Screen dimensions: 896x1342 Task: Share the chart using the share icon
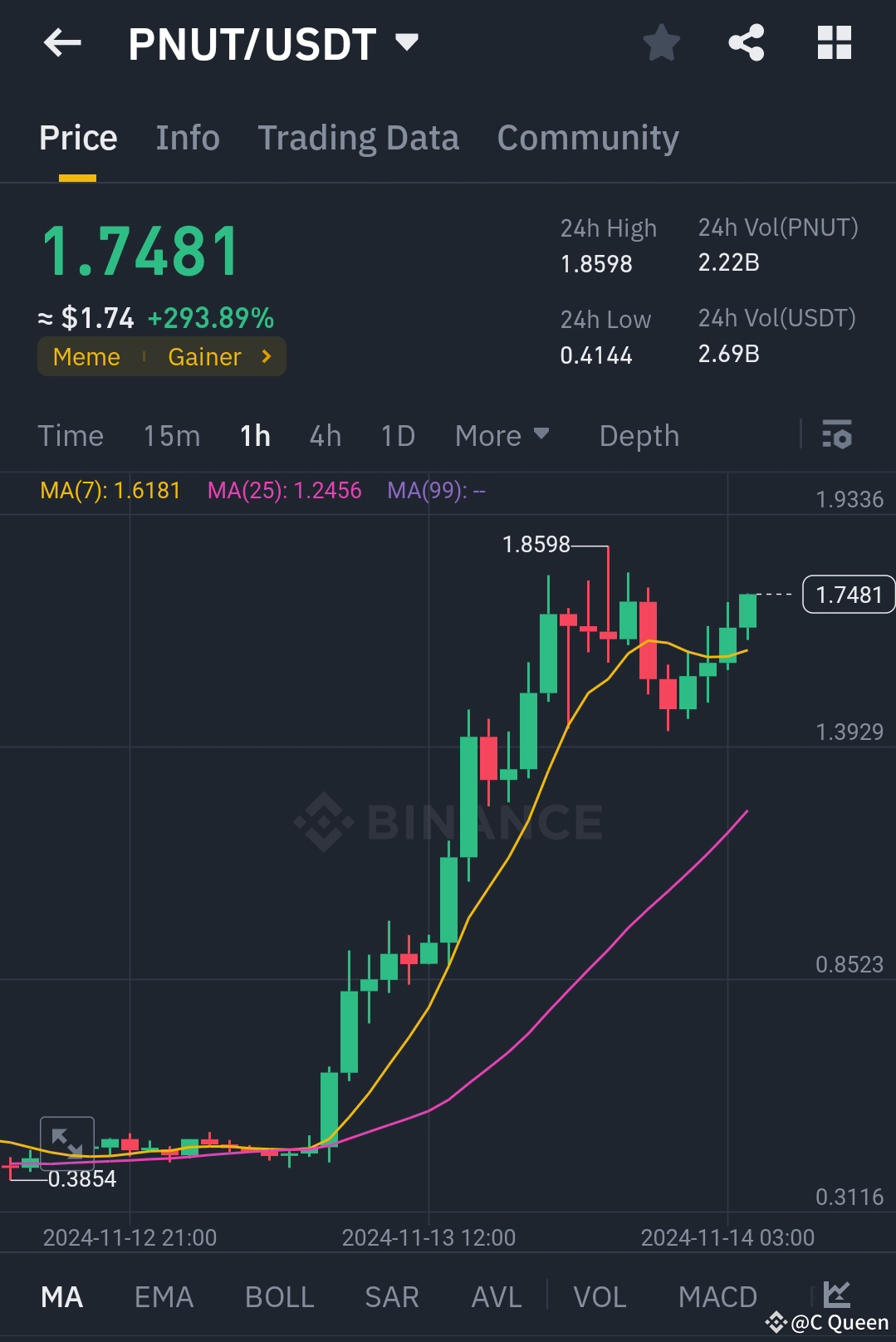(747, 43)
